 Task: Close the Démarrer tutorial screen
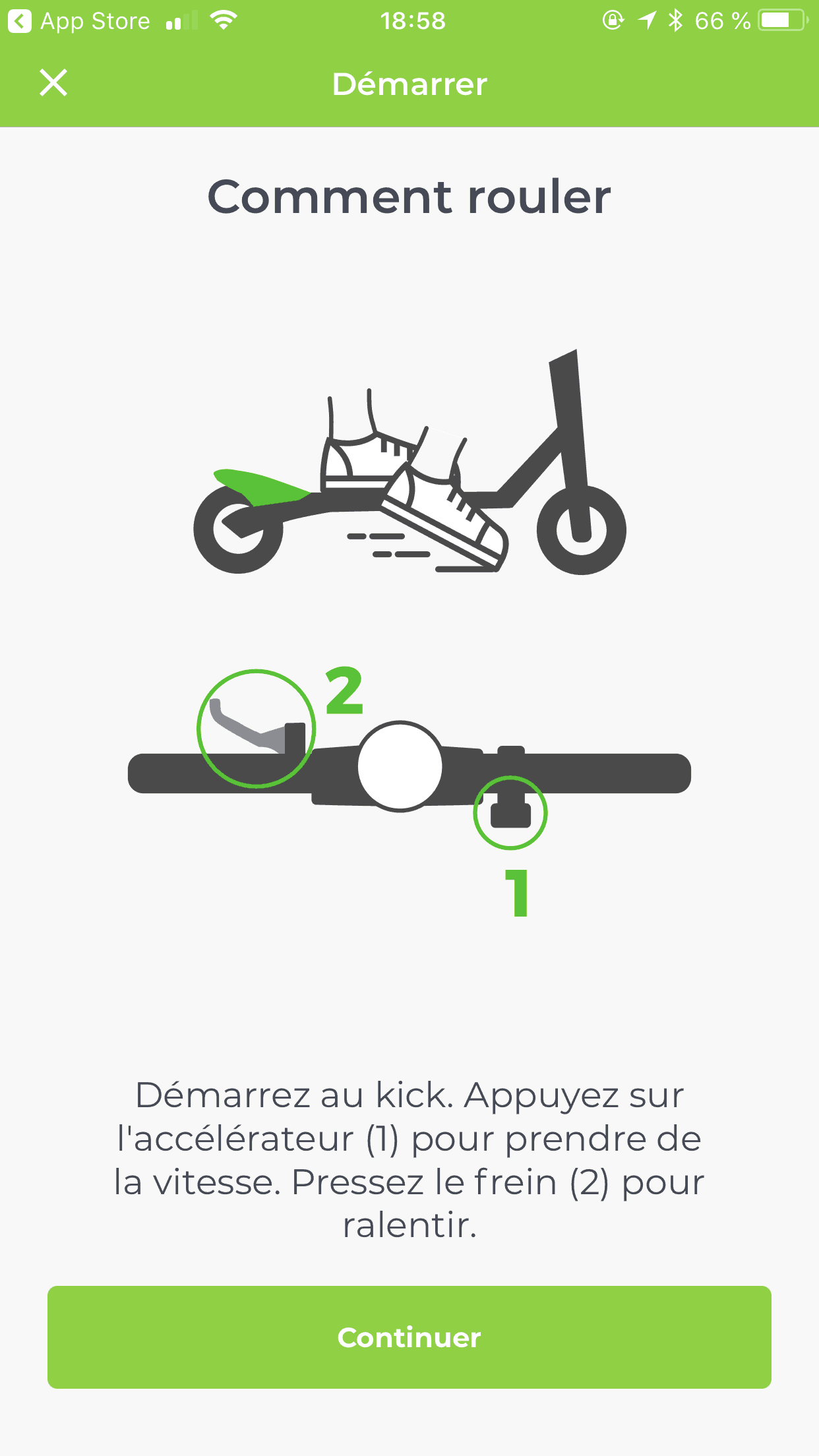click(53, 83)
